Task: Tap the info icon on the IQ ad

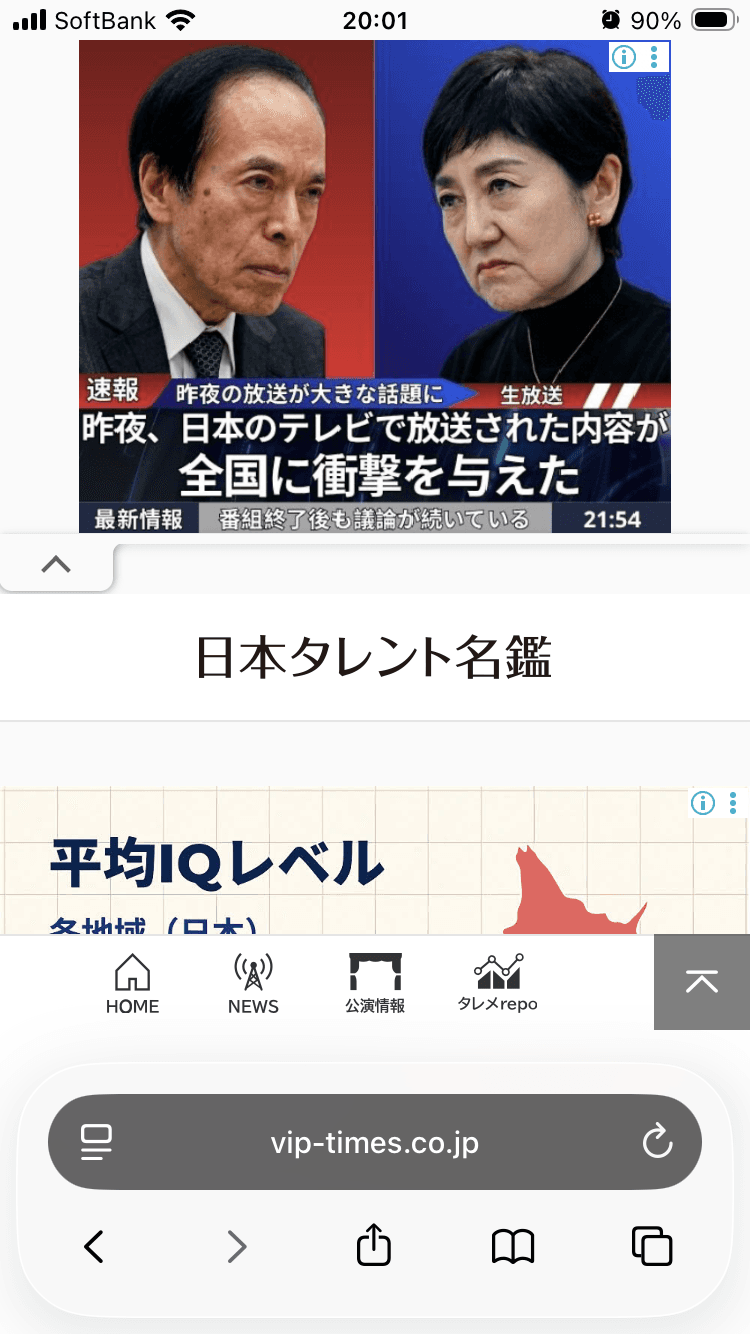Action: (x=704, y=802)
